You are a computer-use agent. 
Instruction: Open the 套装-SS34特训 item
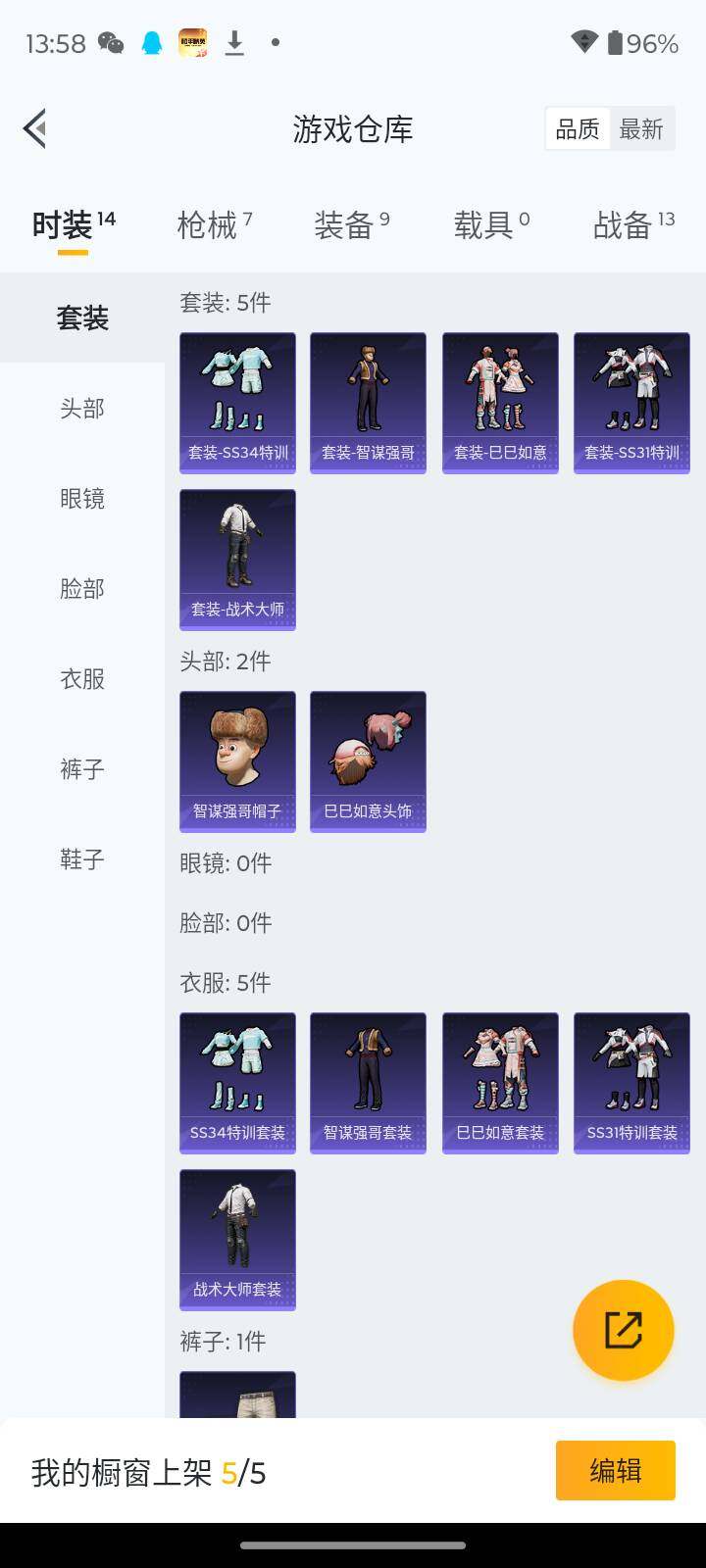pos(237,403)
